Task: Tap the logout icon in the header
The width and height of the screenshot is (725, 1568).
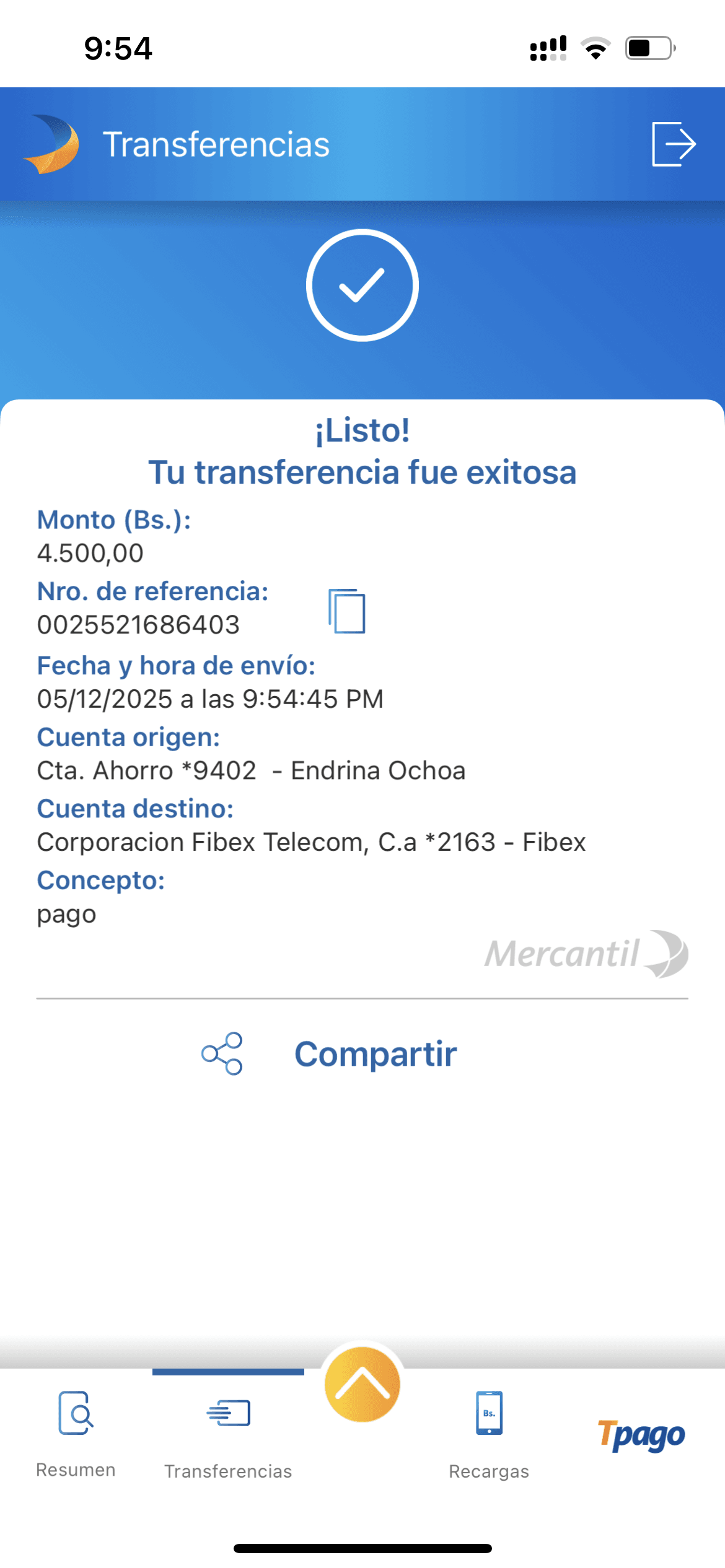Action: 674,144
